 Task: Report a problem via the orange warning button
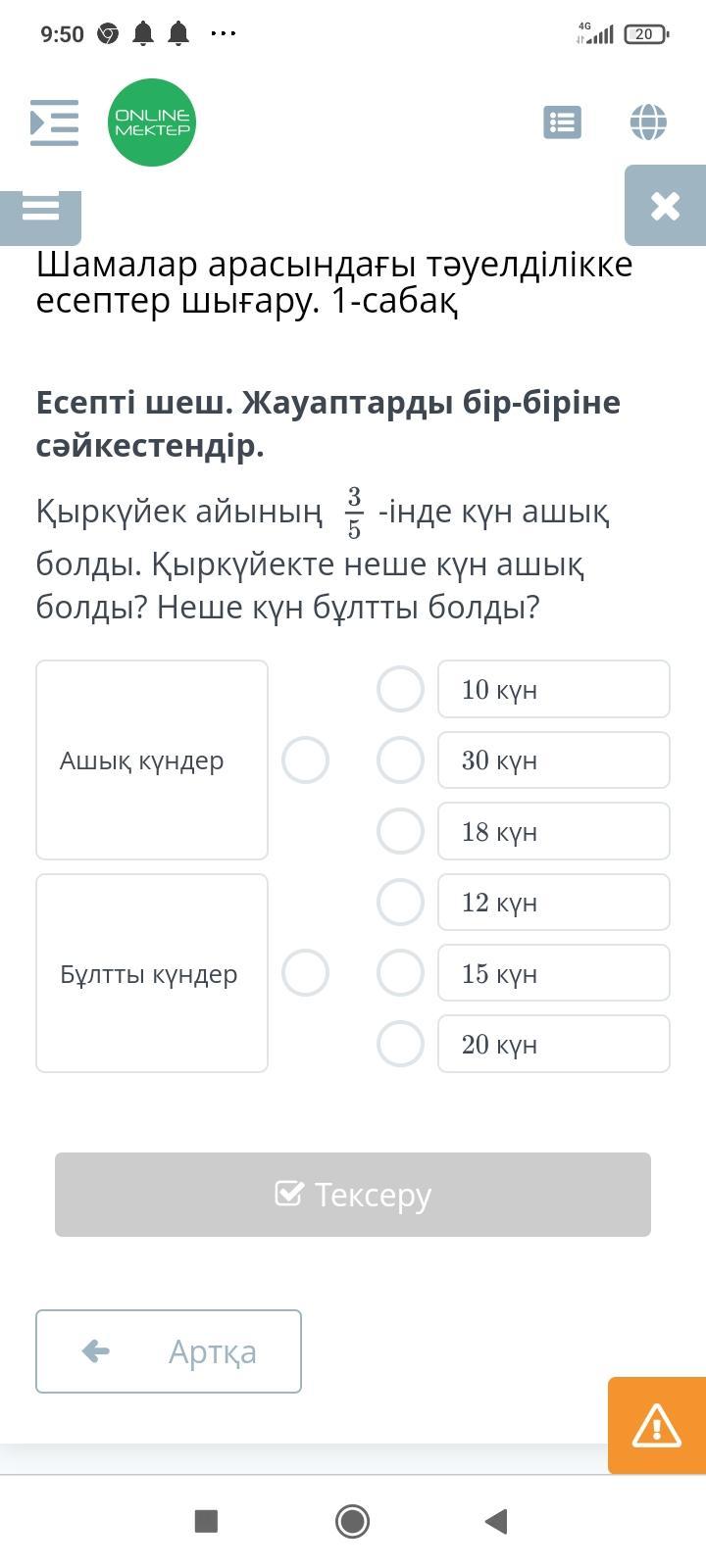point(657,1426)
